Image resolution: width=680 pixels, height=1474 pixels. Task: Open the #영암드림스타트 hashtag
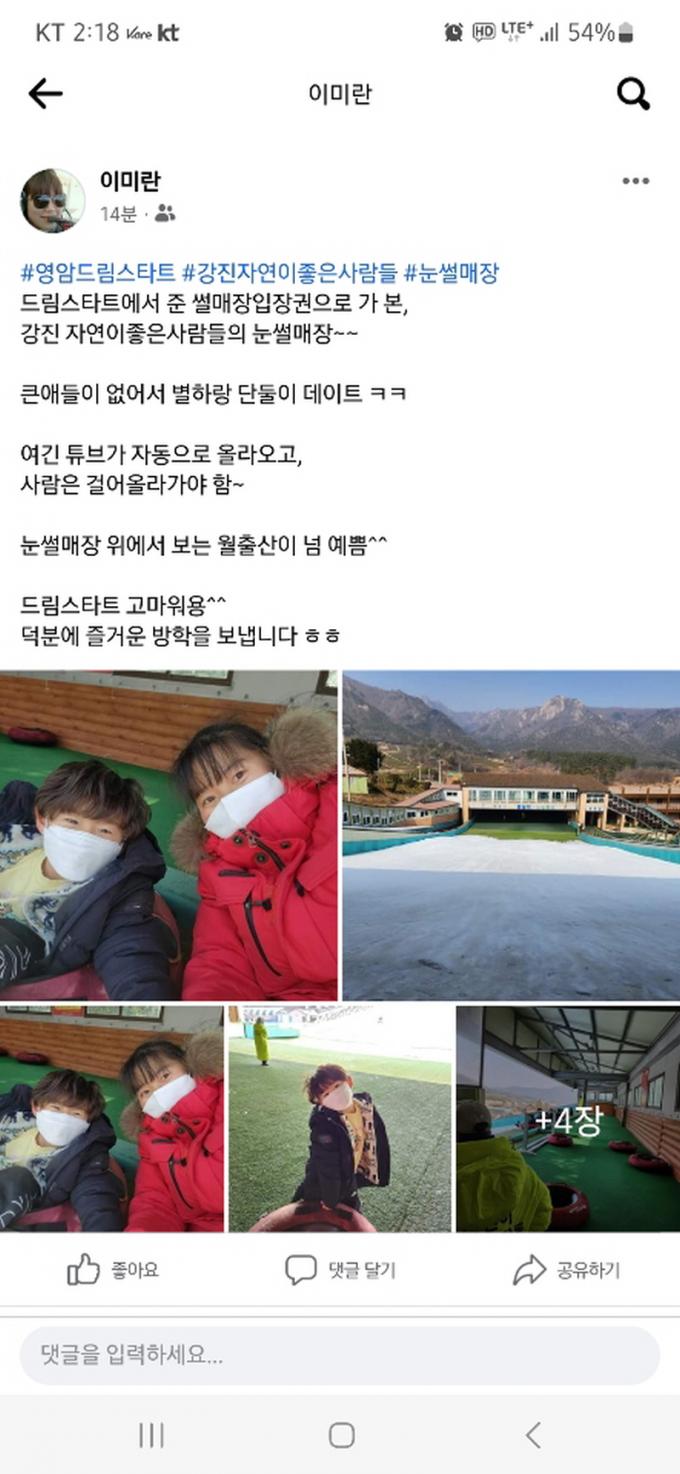(x=98, y=272)
